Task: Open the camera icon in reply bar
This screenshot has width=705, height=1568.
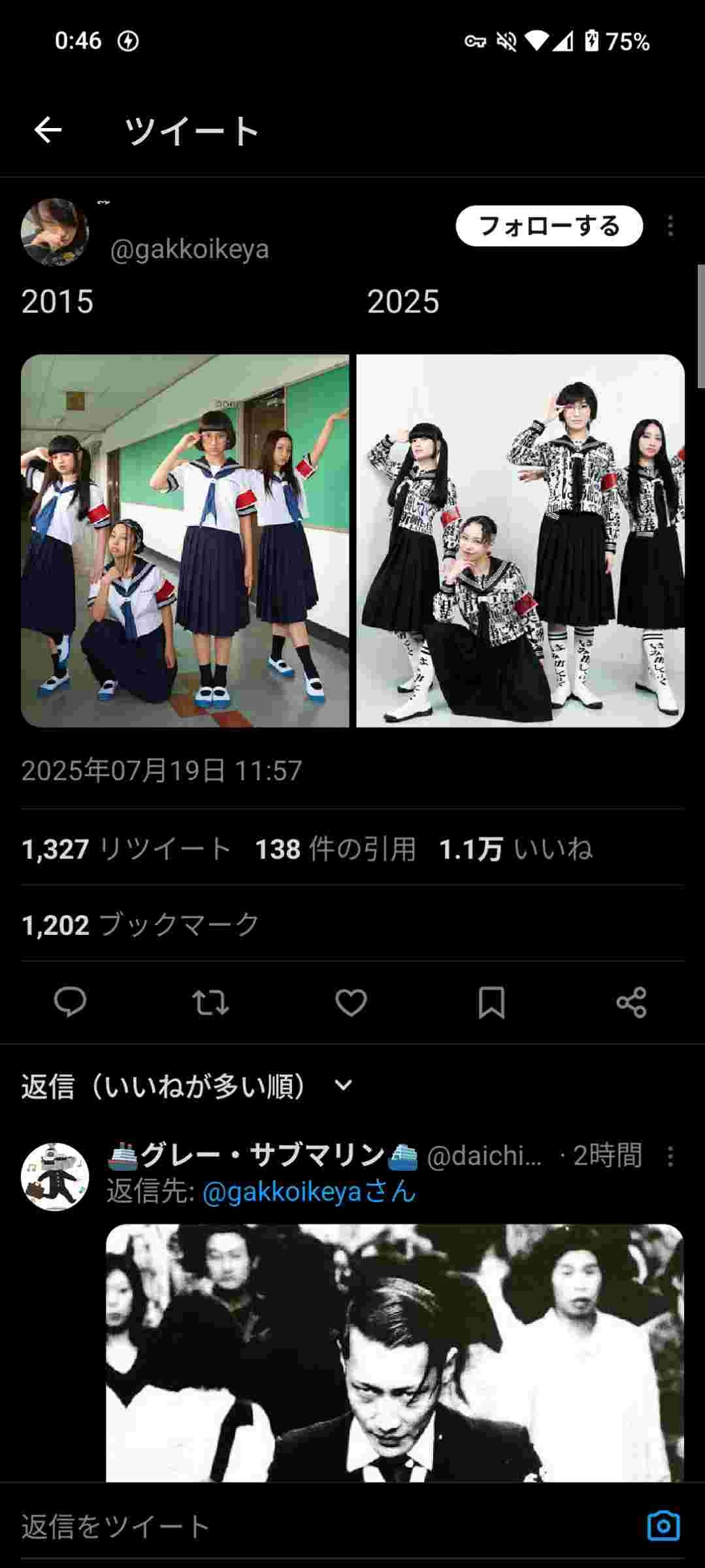Action: click(x=663, y=1526)
